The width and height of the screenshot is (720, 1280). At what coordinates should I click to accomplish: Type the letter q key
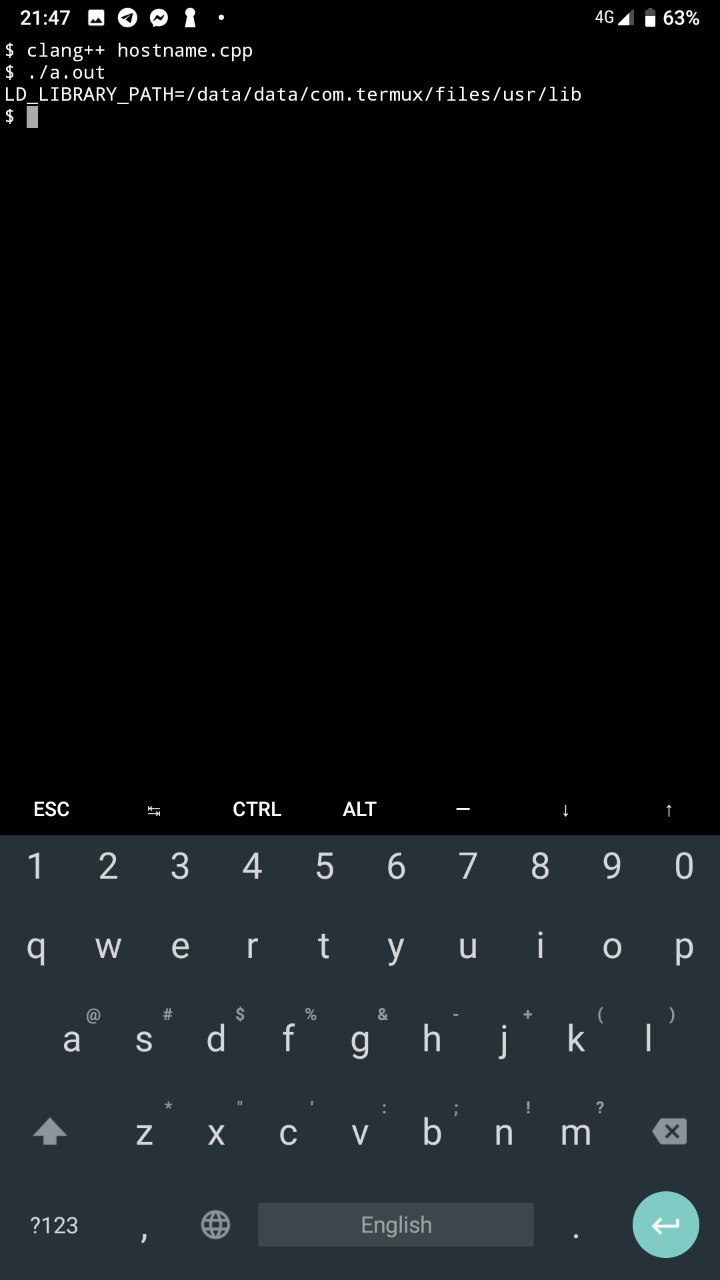36,946
